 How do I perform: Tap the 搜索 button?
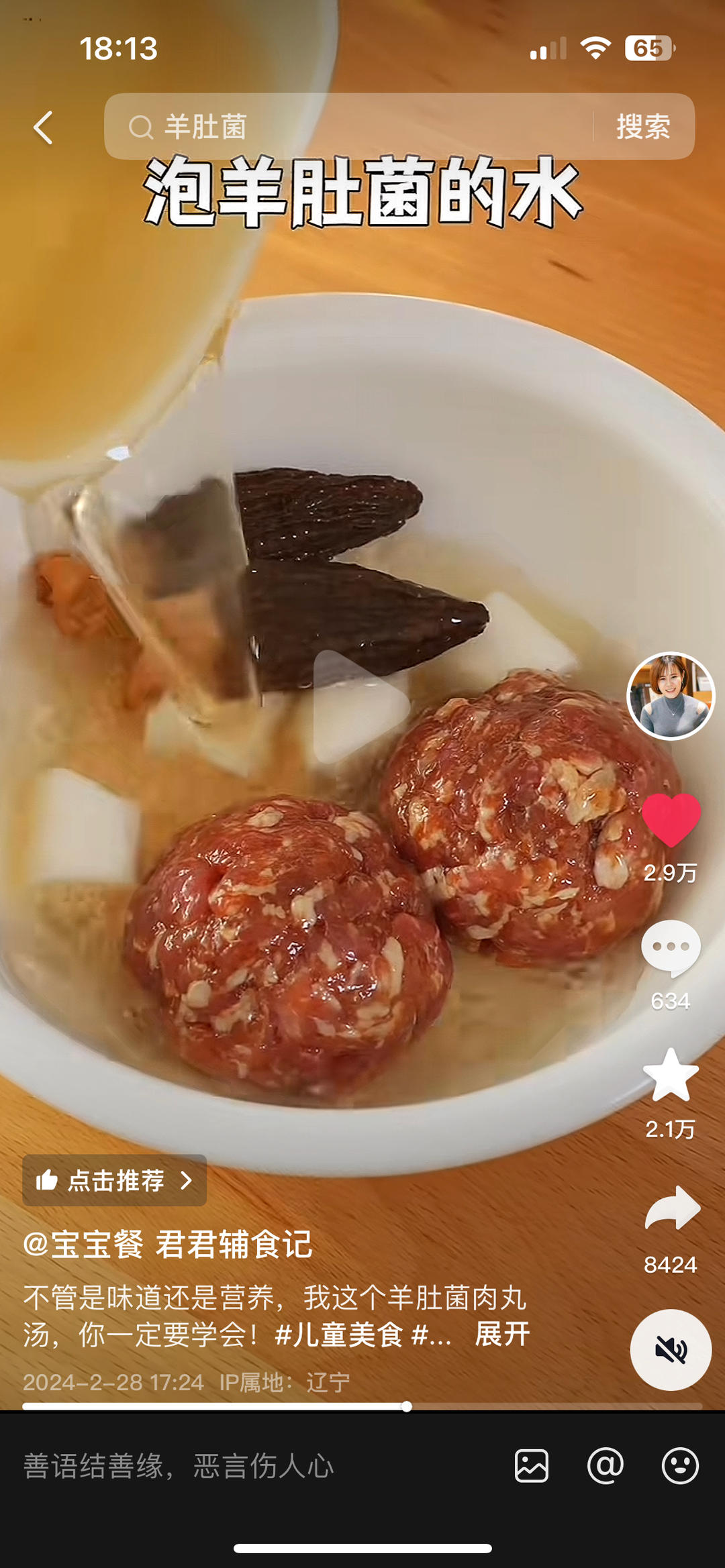pos(643,127)
